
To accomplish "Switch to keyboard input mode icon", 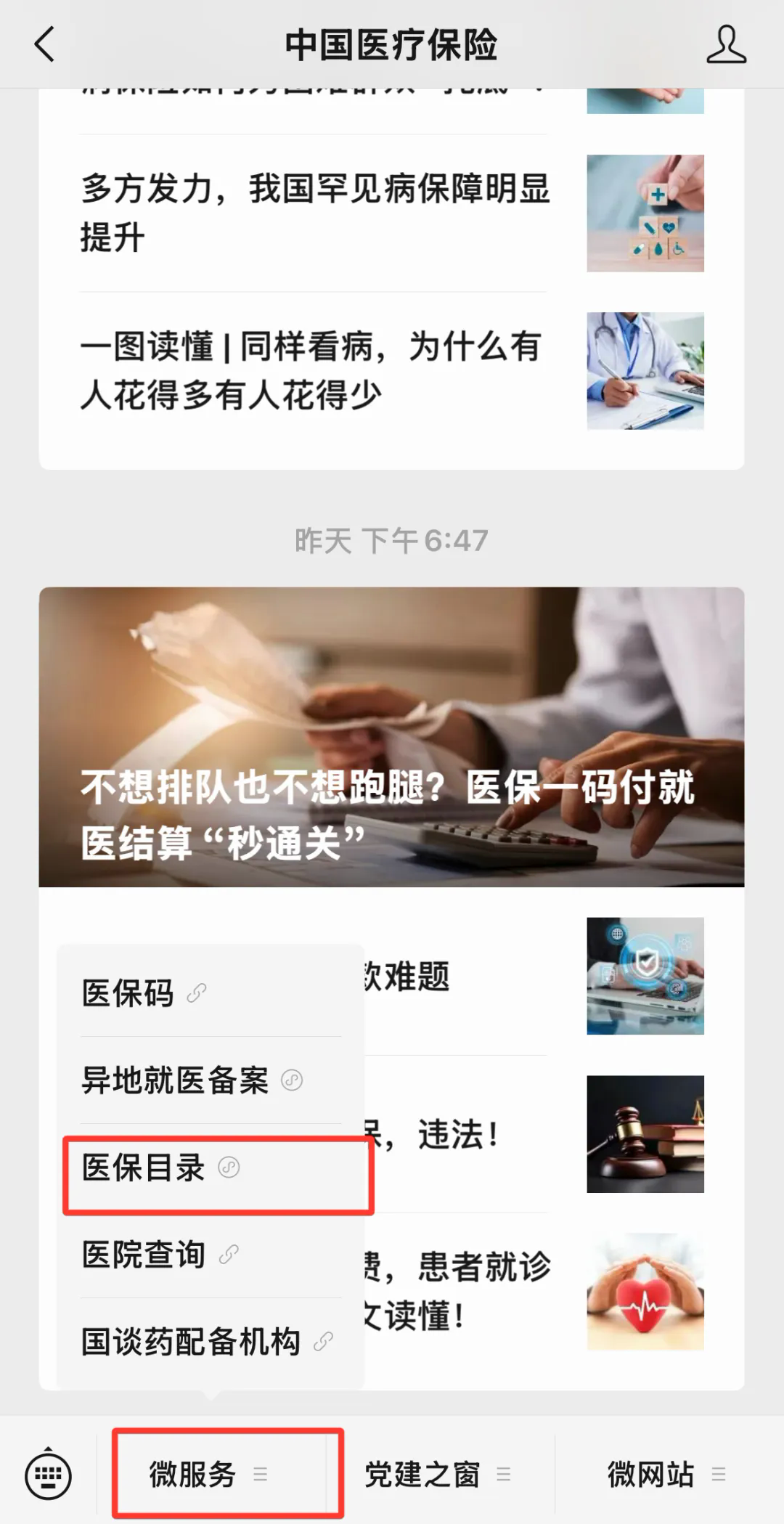I will pos(48,1474).
